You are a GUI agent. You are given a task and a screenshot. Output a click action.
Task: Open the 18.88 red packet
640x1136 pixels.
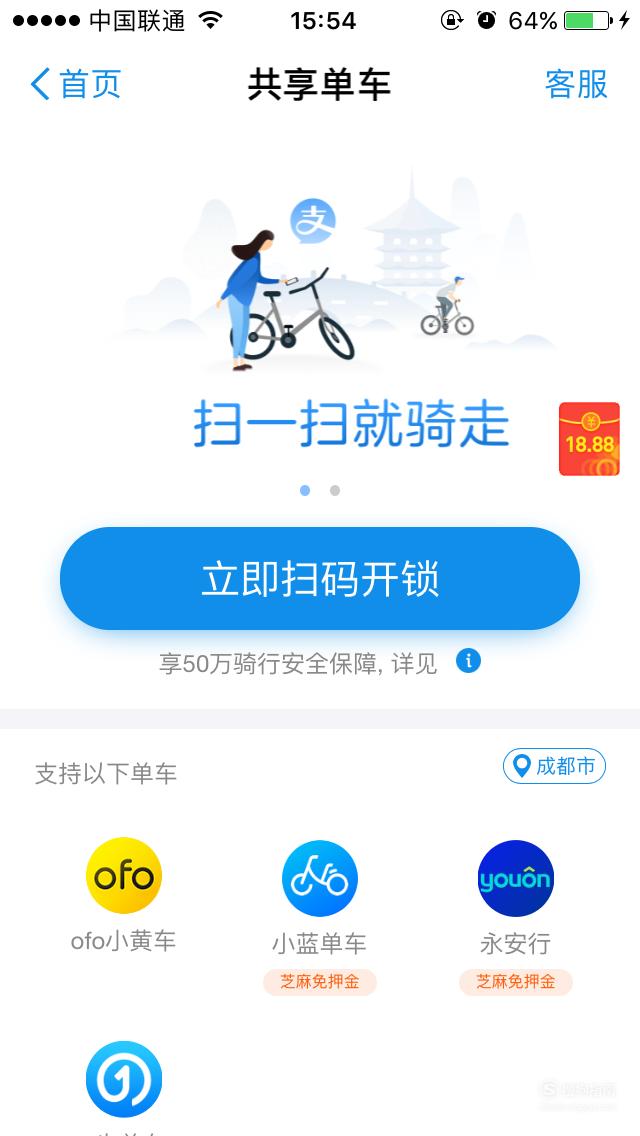(x=589, y=439)
